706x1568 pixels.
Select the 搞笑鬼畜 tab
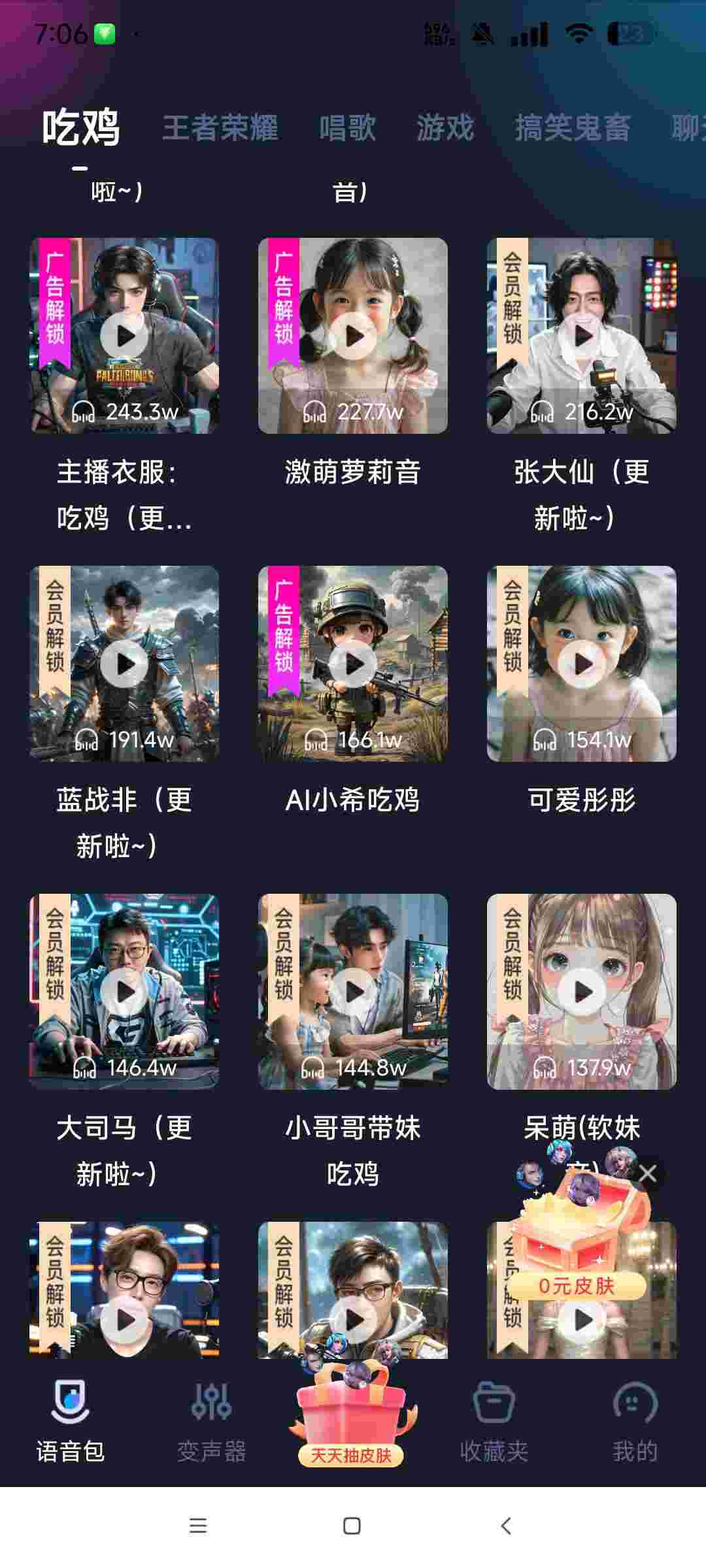point(572,127)
